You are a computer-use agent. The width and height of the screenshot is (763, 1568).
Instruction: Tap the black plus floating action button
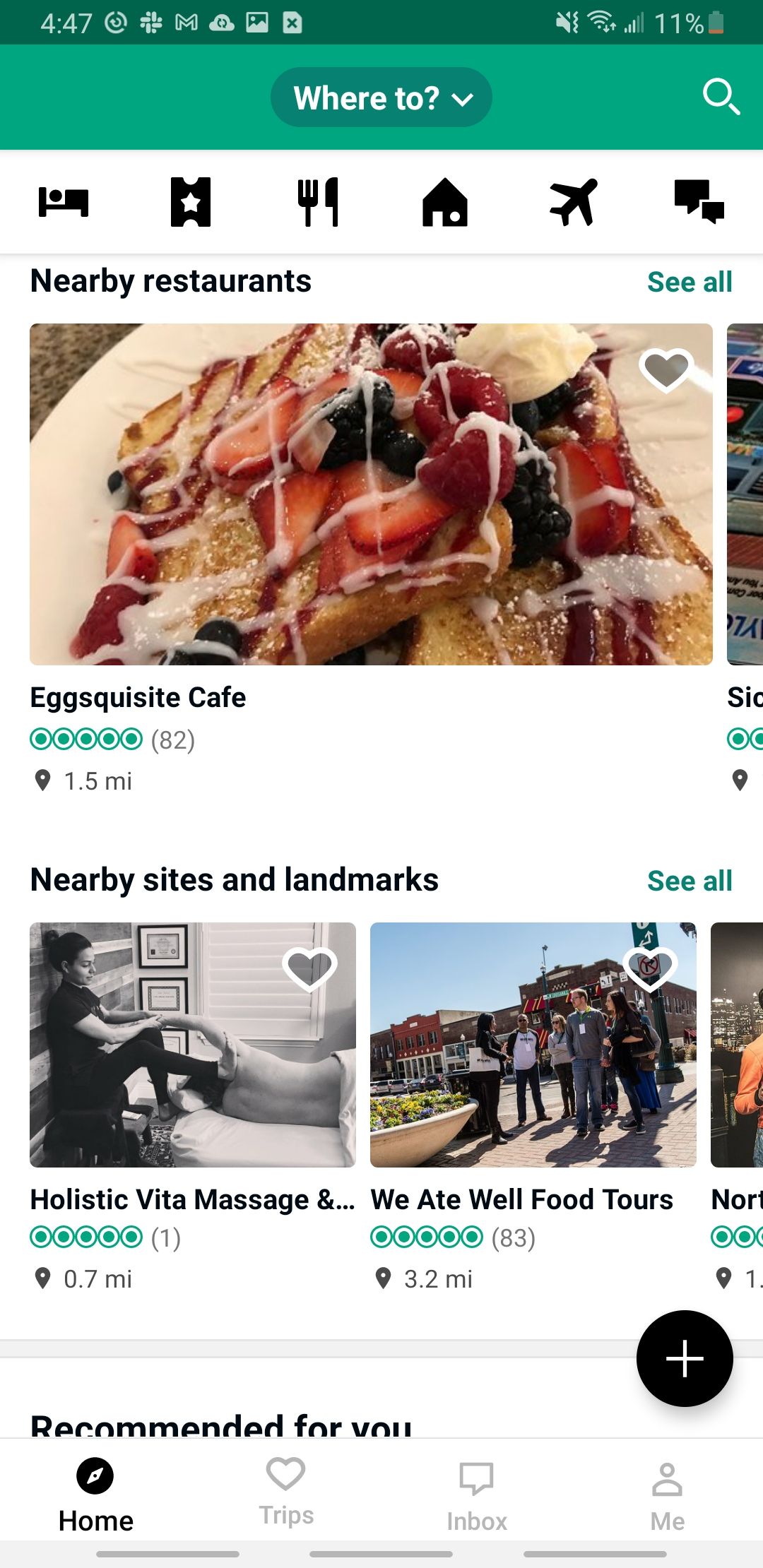[684, 1359]
